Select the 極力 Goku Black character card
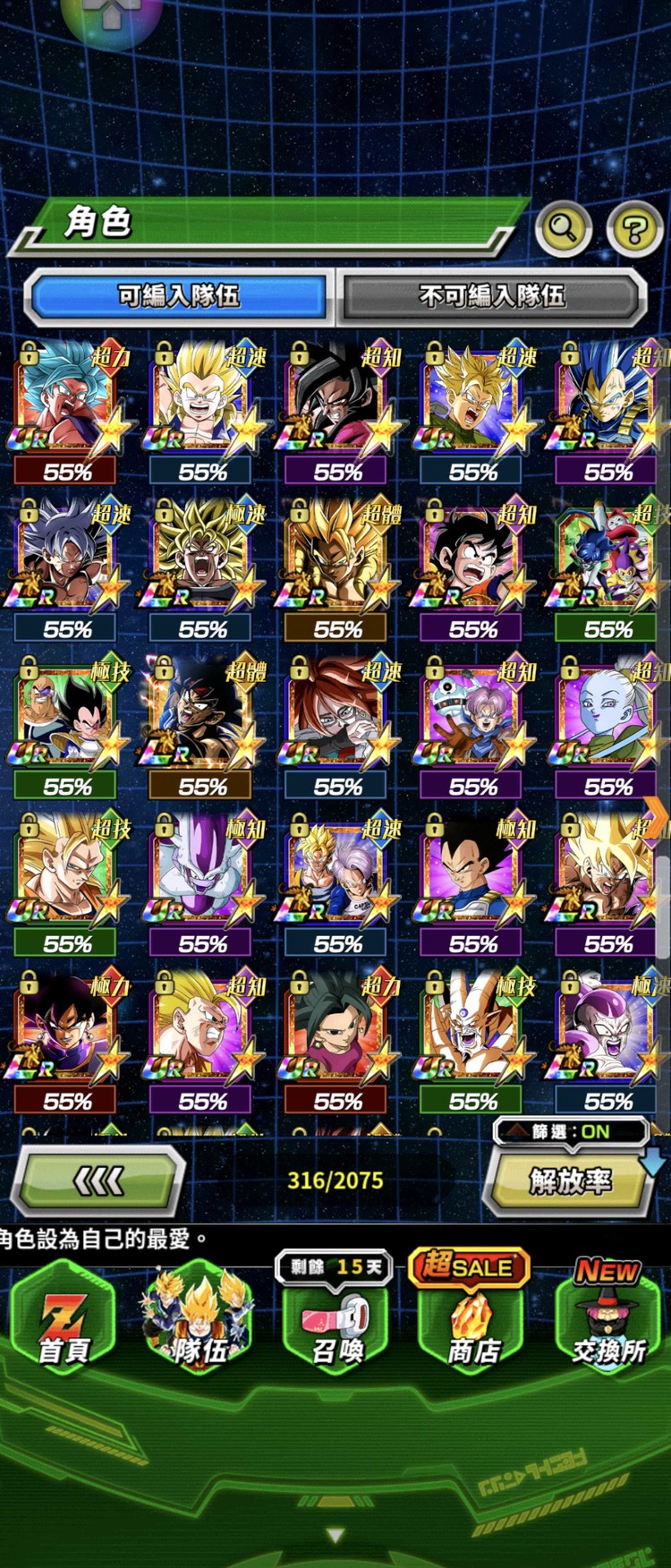 (x=67, y=1029)
